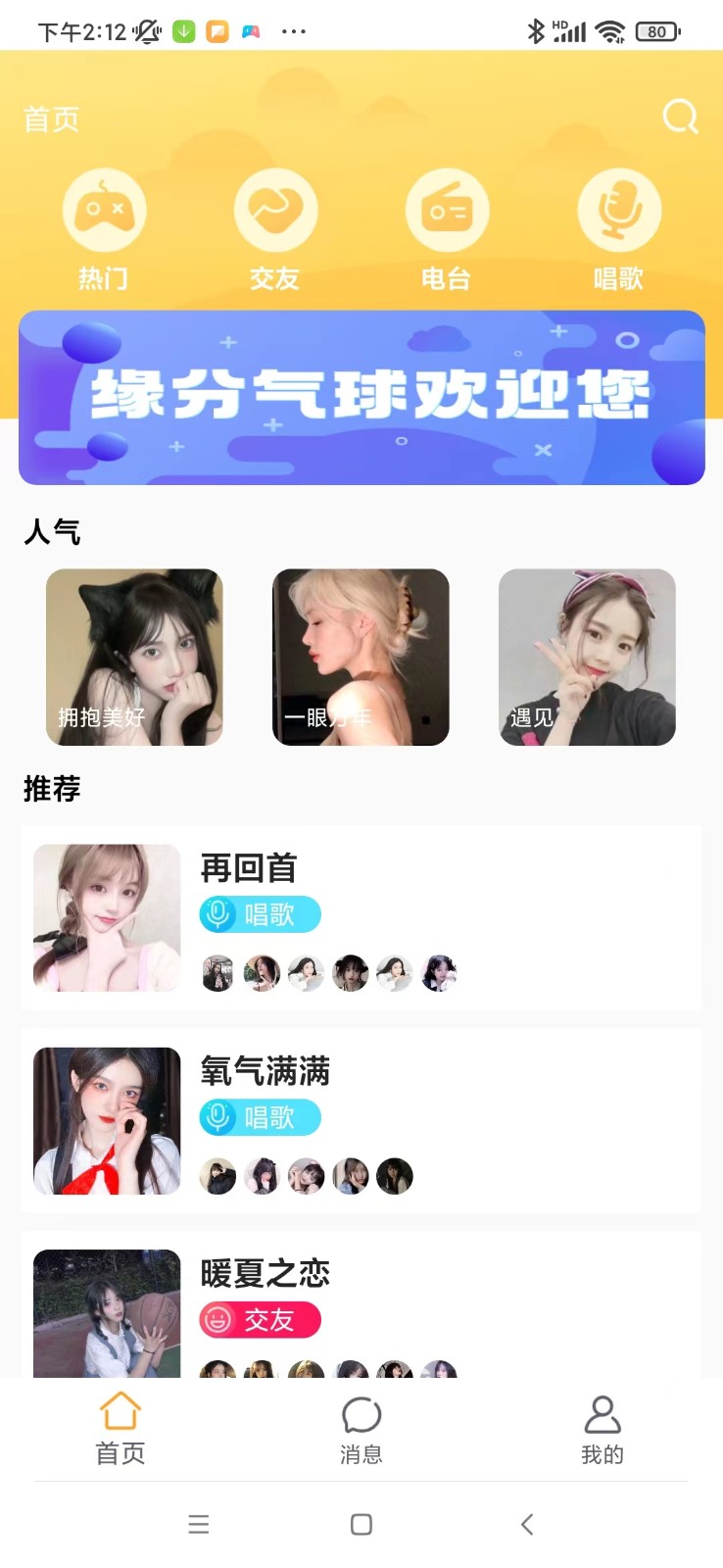Screen dimensions: 723x1568
Task: Tap the 缘分气球欢迎您 banner
Action: pyautogui.click(x=361, y=397)
